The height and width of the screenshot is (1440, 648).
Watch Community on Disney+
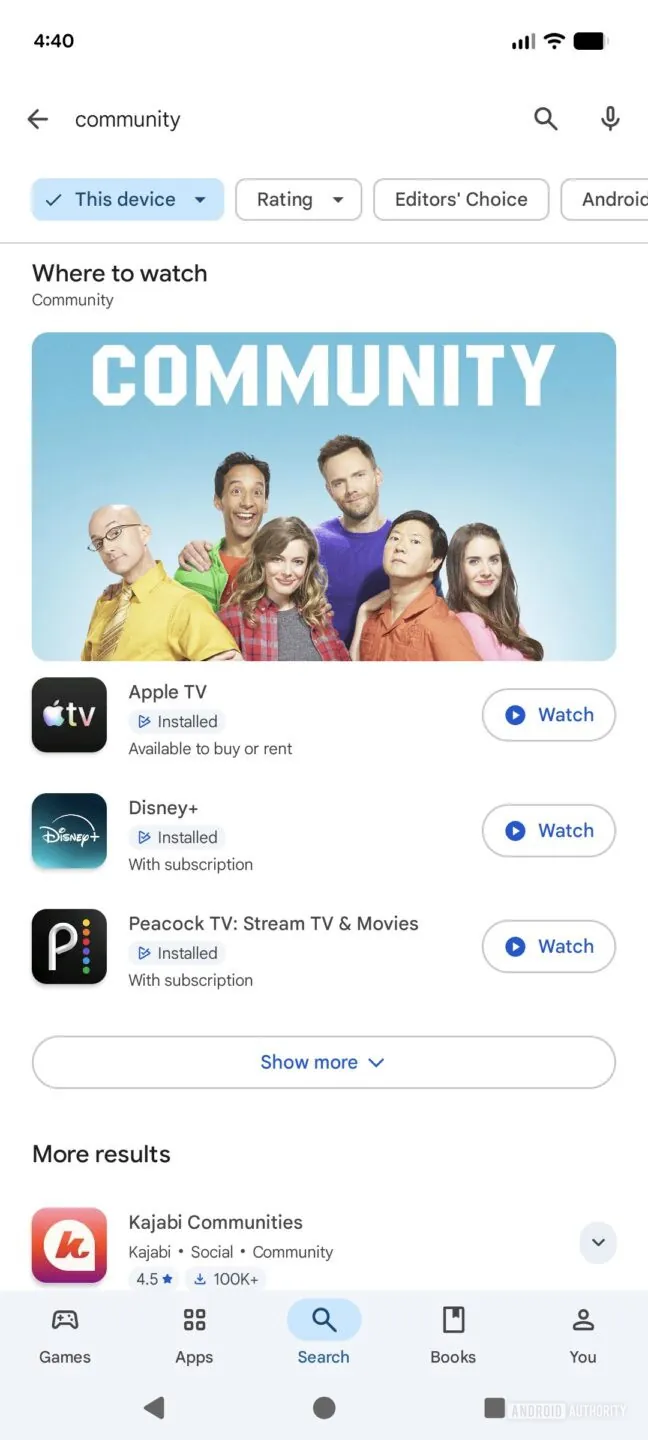548,831
